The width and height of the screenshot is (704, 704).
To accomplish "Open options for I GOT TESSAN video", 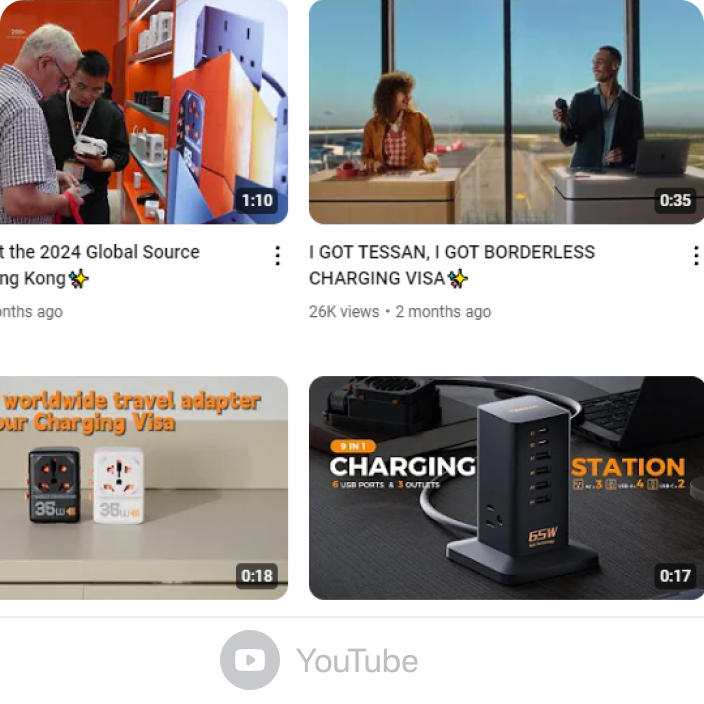I will [695, 256].
